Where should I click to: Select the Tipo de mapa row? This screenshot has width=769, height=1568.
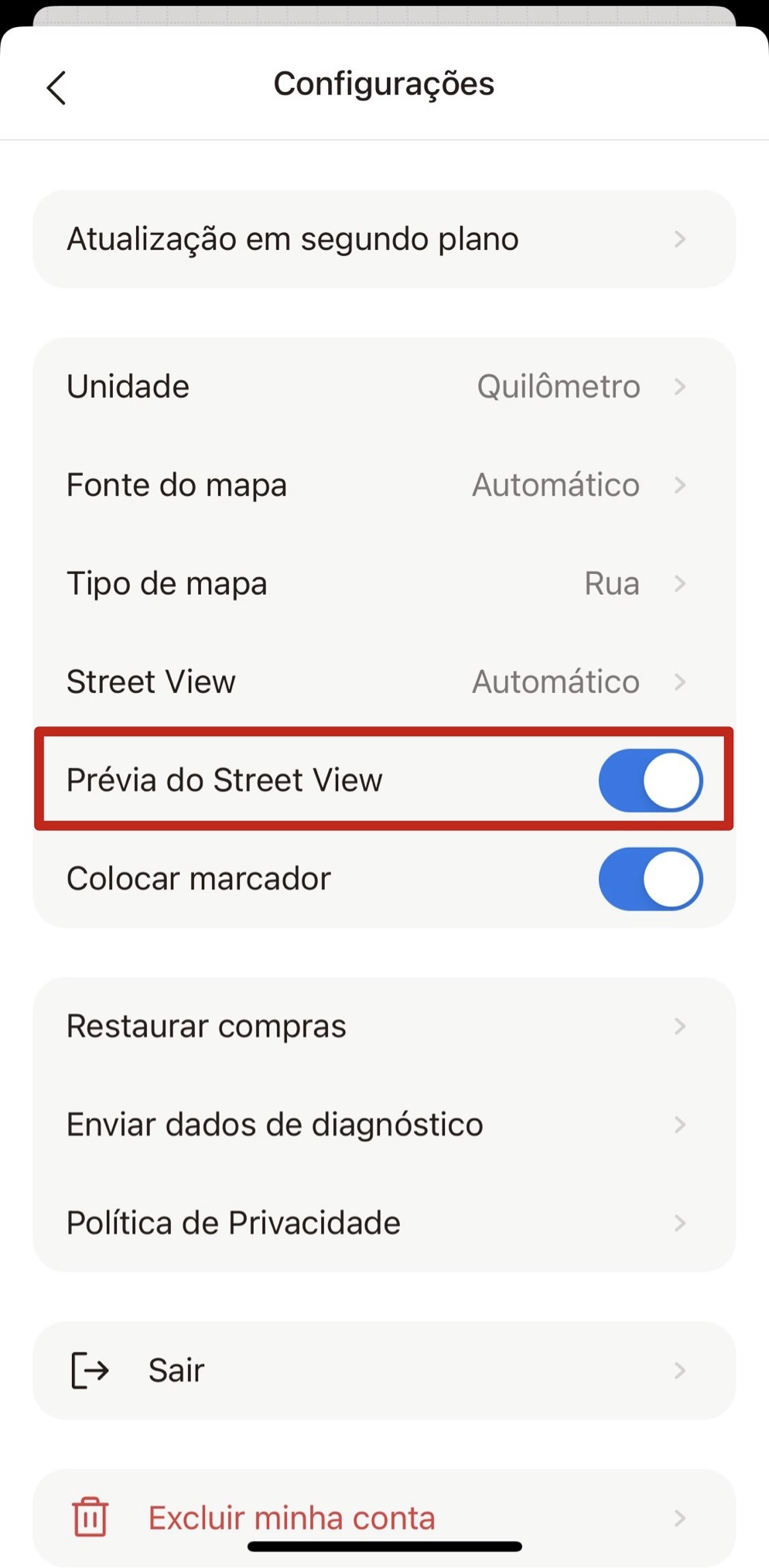click(x=384, y=583)
